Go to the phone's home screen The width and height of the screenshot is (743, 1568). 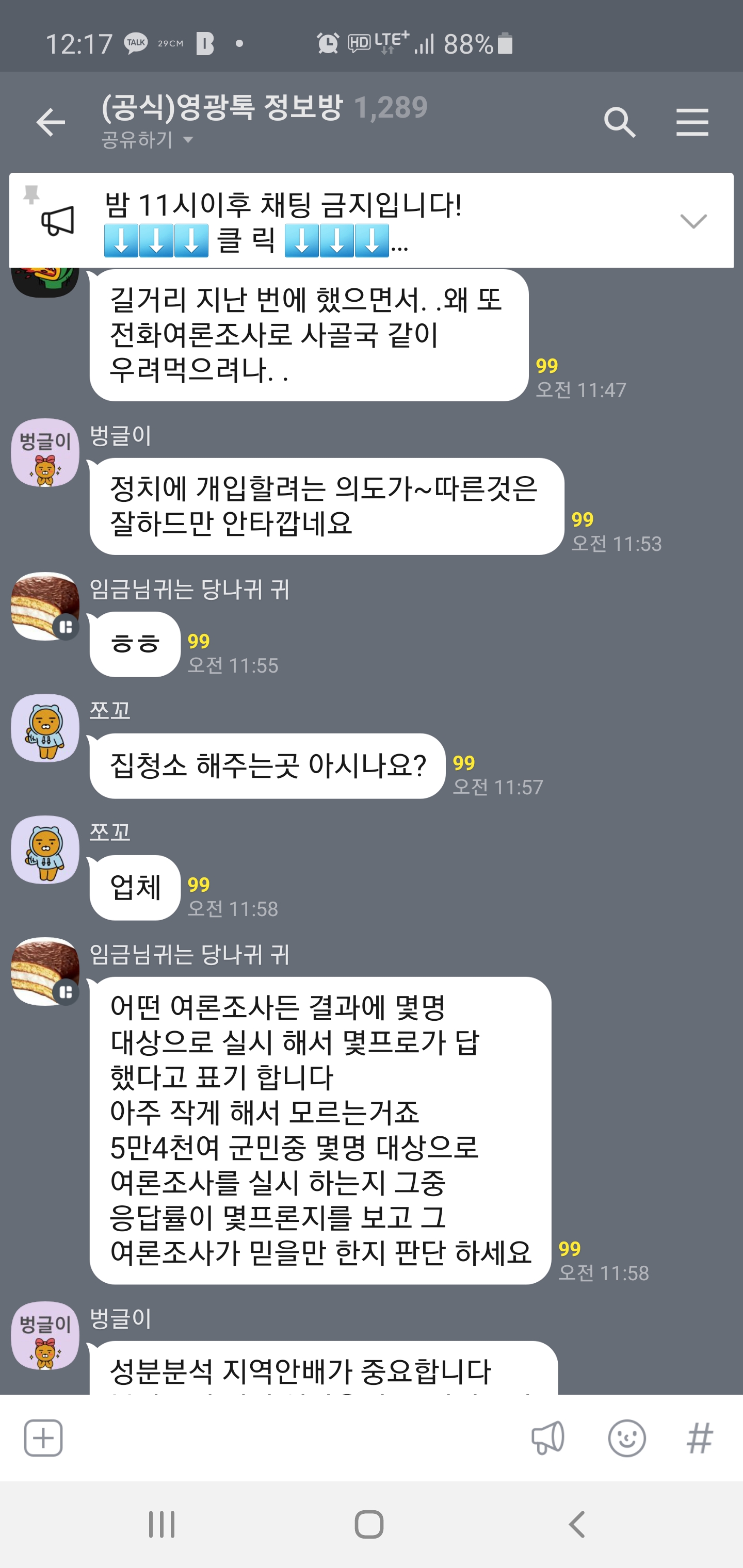pos(369,1524)
